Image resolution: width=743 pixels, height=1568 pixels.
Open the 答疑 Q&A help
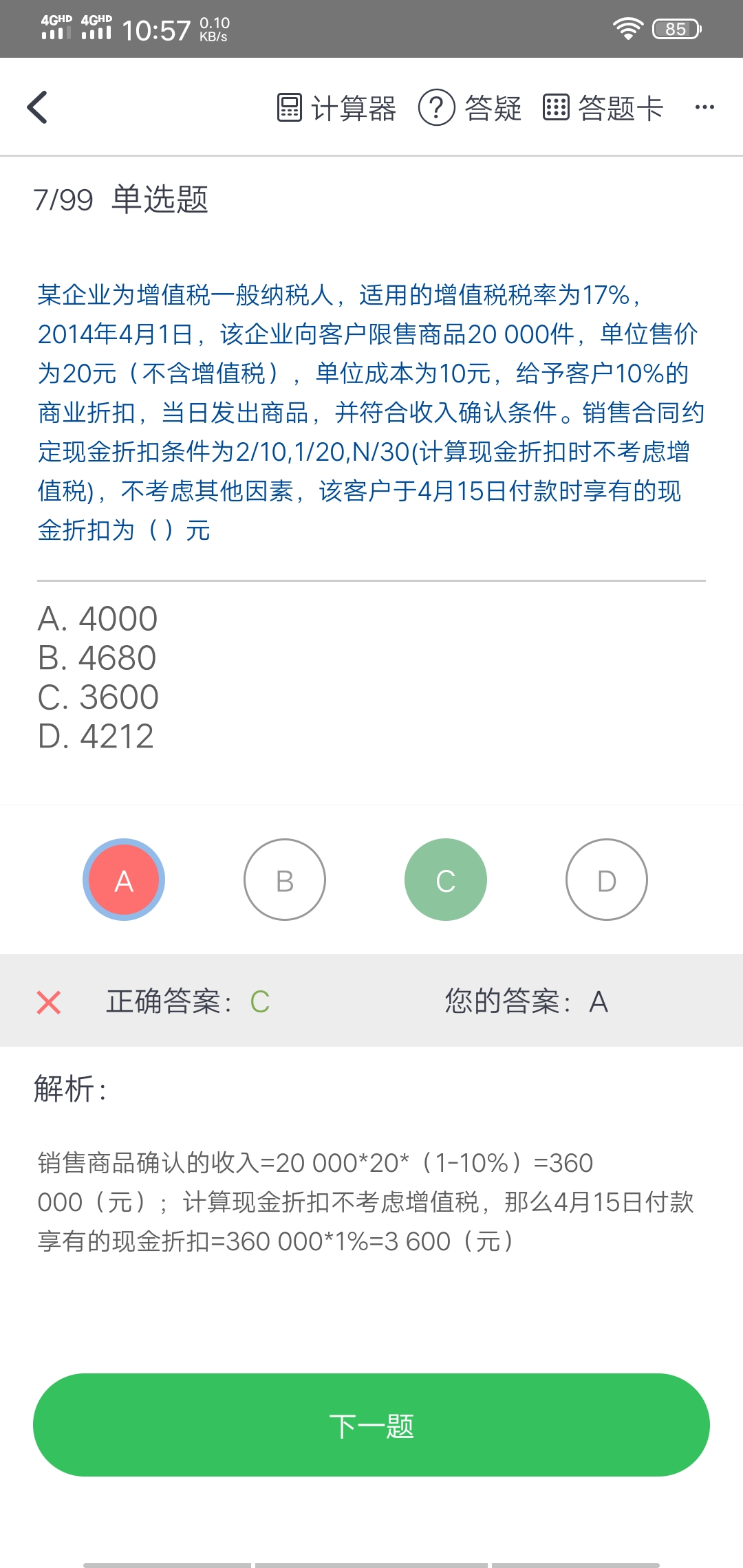[471, 108]
